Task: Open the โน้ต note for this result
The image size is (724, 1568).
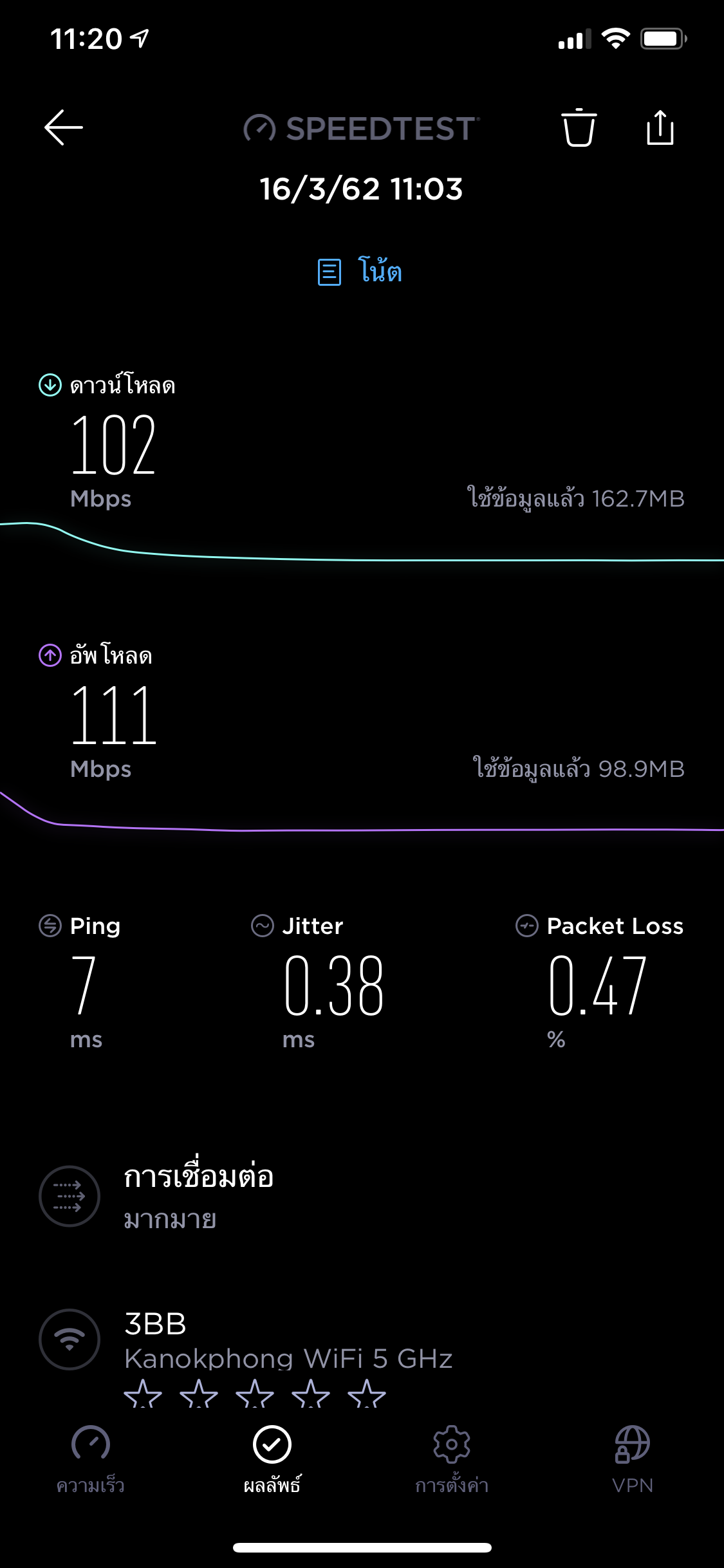Action: tap(360, 270)
